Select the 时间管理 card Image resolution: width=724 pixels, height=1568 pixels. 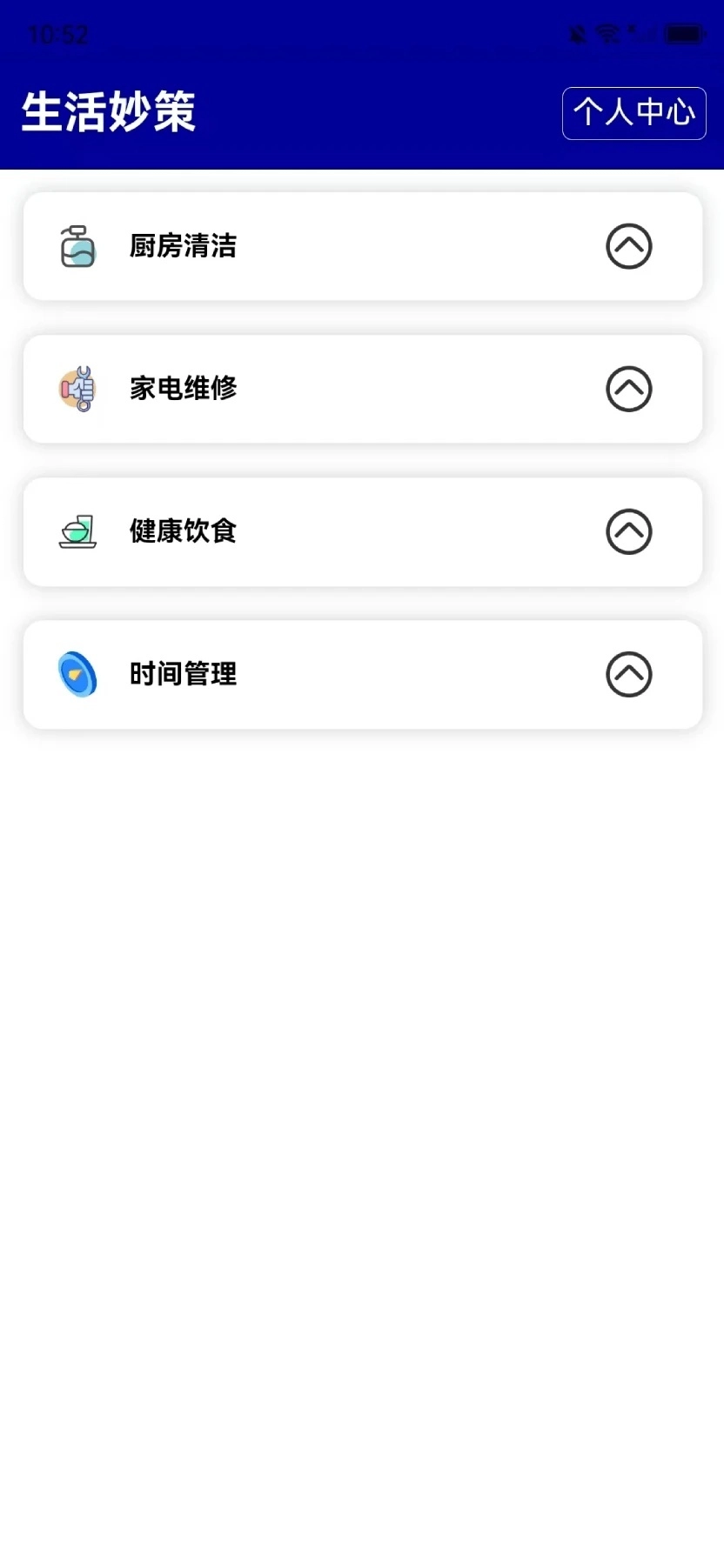(x=362, y=674)
